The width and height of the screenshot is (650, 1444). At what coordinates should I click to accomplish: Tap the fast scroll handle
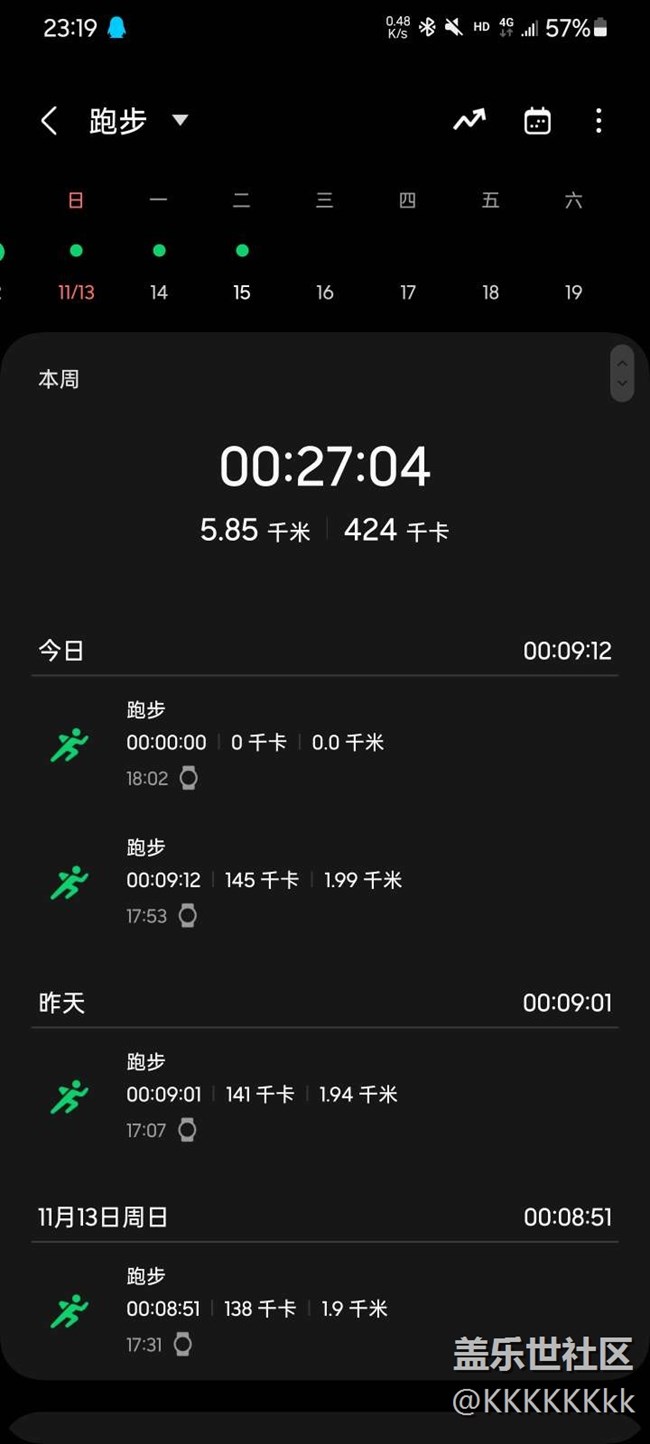(622, 374)
